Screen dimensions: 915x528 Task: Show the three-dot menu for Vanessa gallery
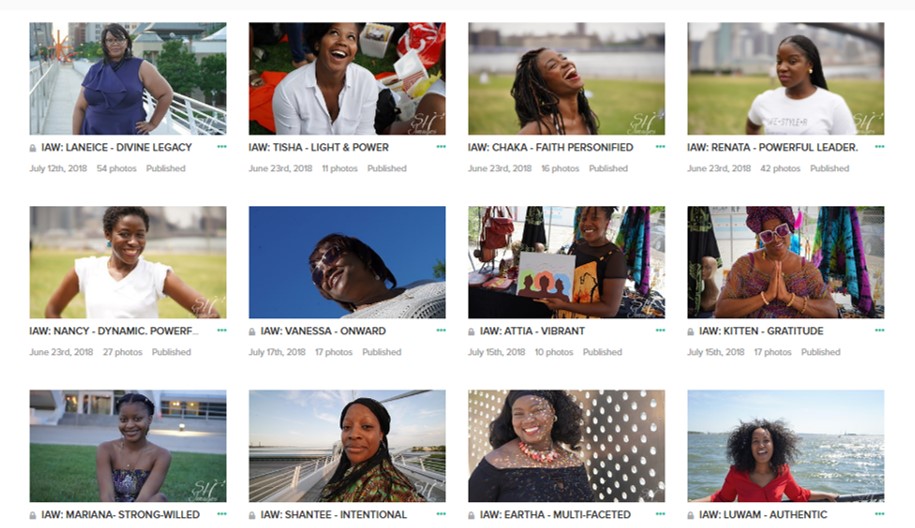(x=441, y=330)
